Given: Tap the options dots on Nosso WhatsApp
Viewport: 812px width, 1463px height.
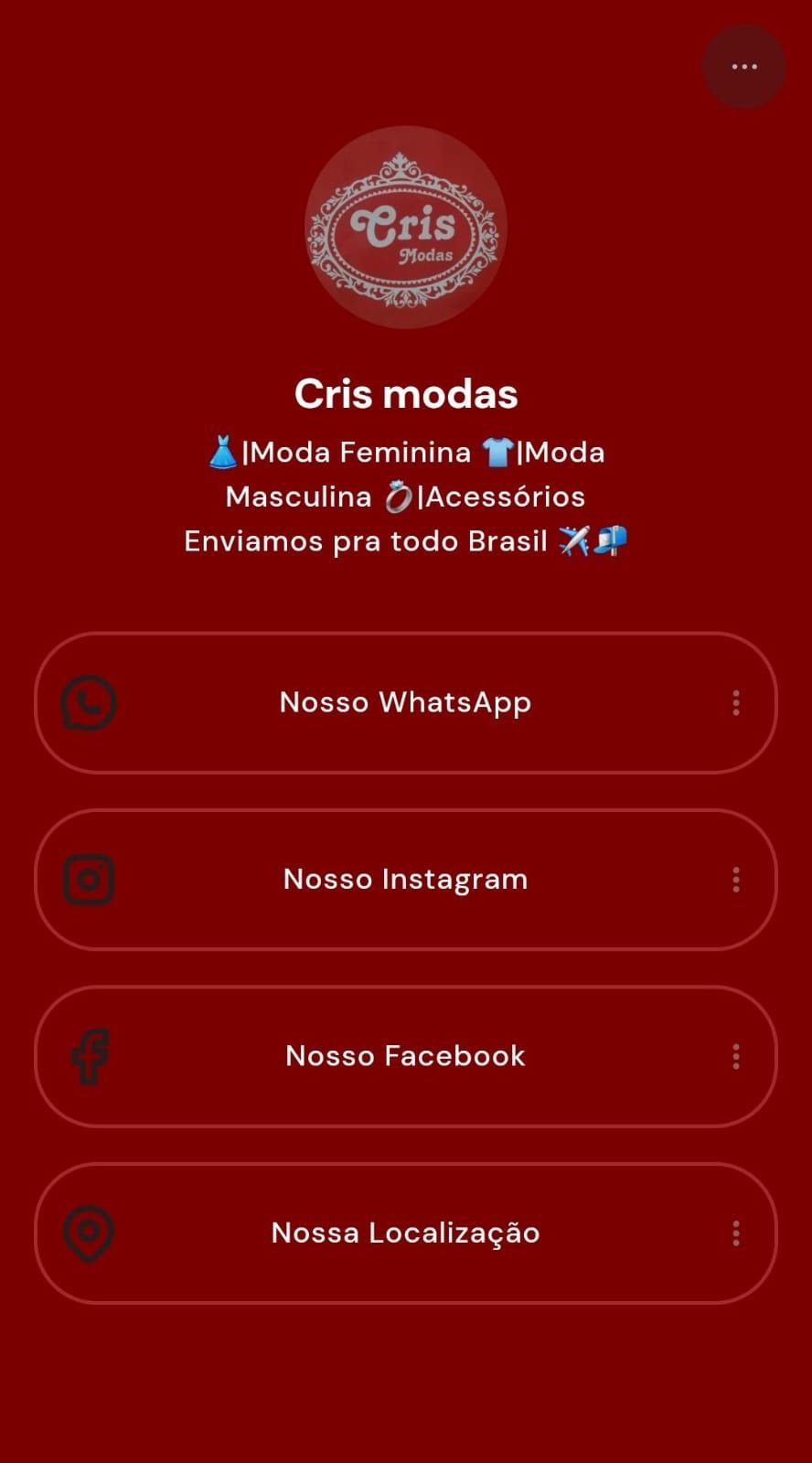Looking at the screenshot, I should [735, 702].
